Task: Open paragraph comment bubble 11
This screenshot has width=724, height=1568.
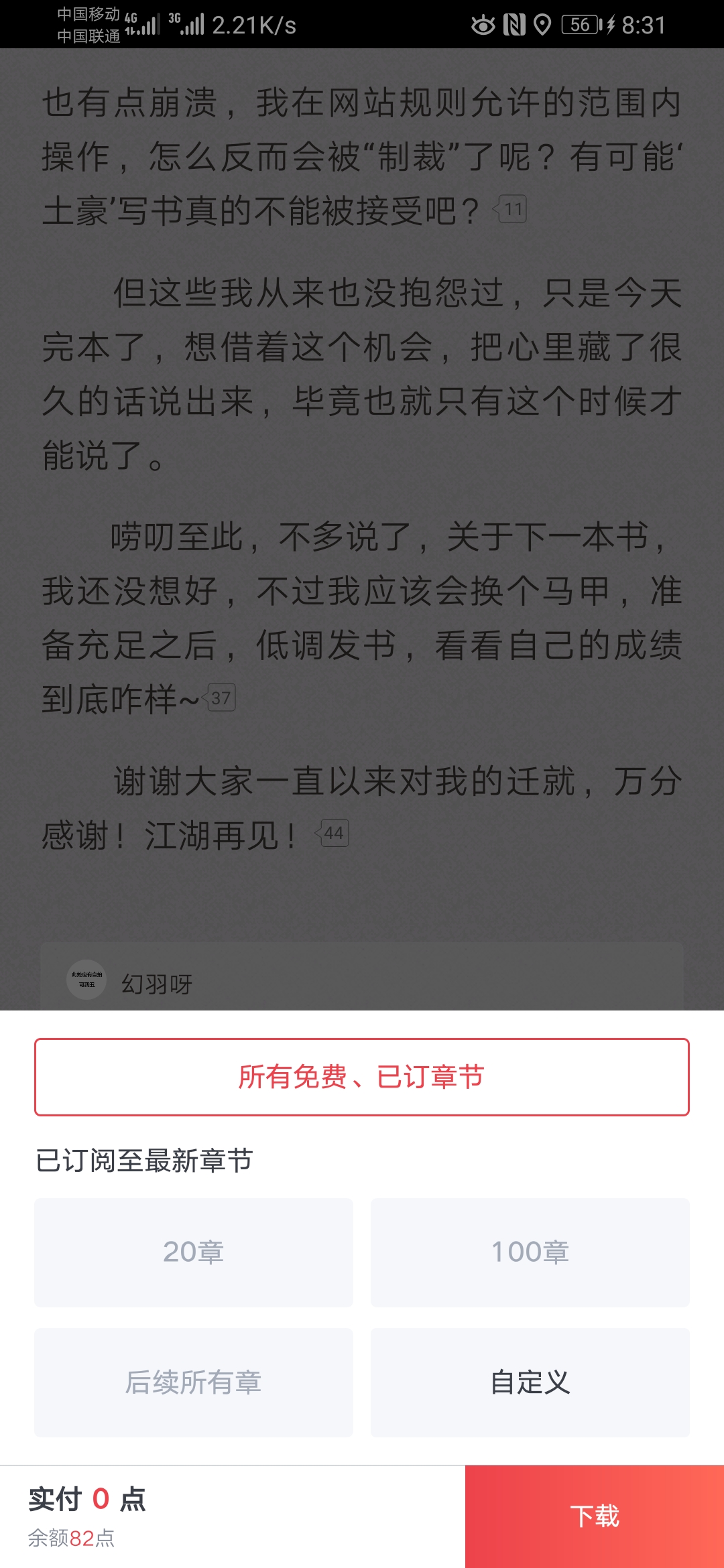Action: pyautogui.click(x=511, y=210)
